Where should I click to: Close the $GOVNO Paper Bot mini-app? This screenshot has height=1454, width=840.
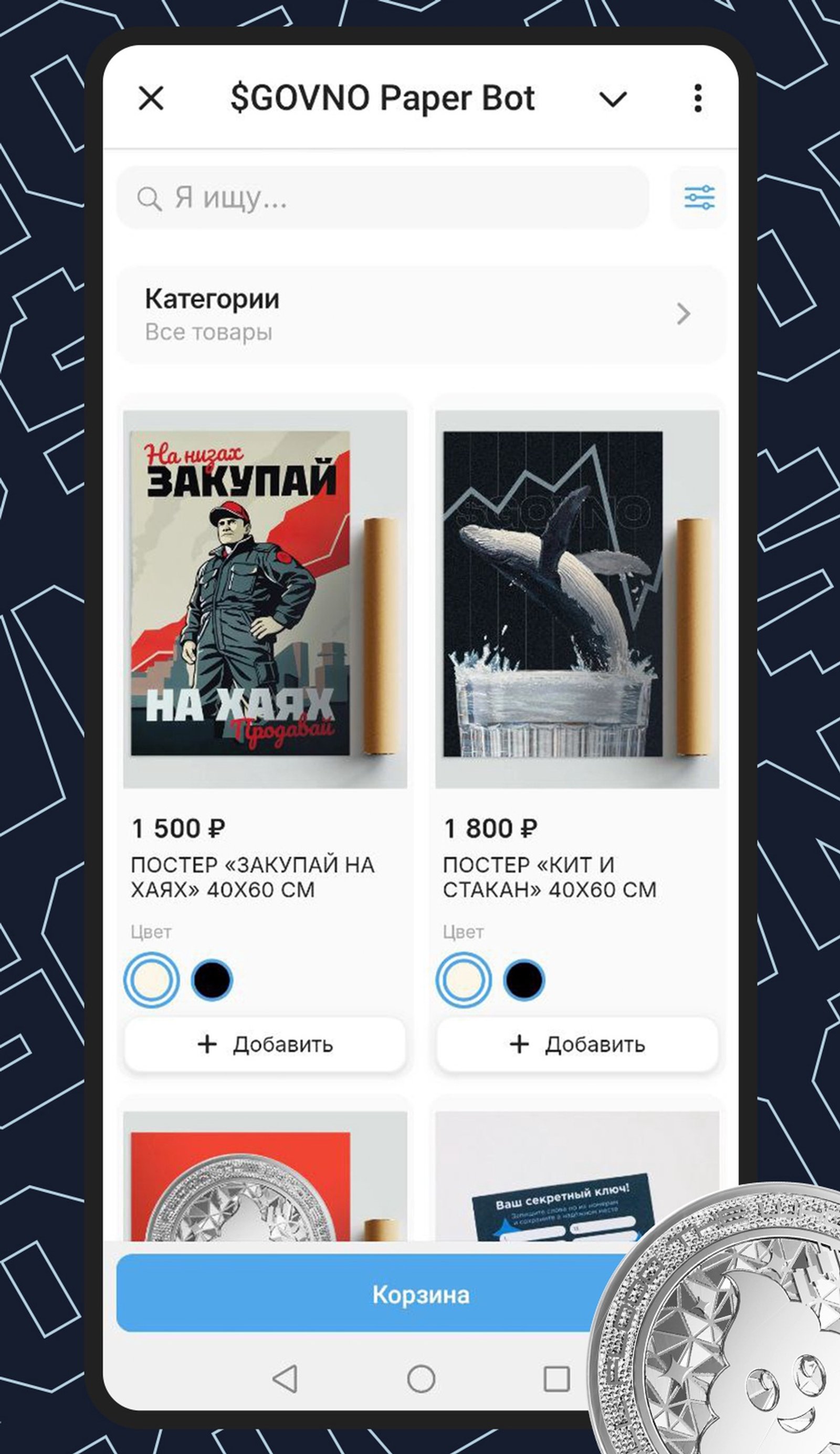151,98
